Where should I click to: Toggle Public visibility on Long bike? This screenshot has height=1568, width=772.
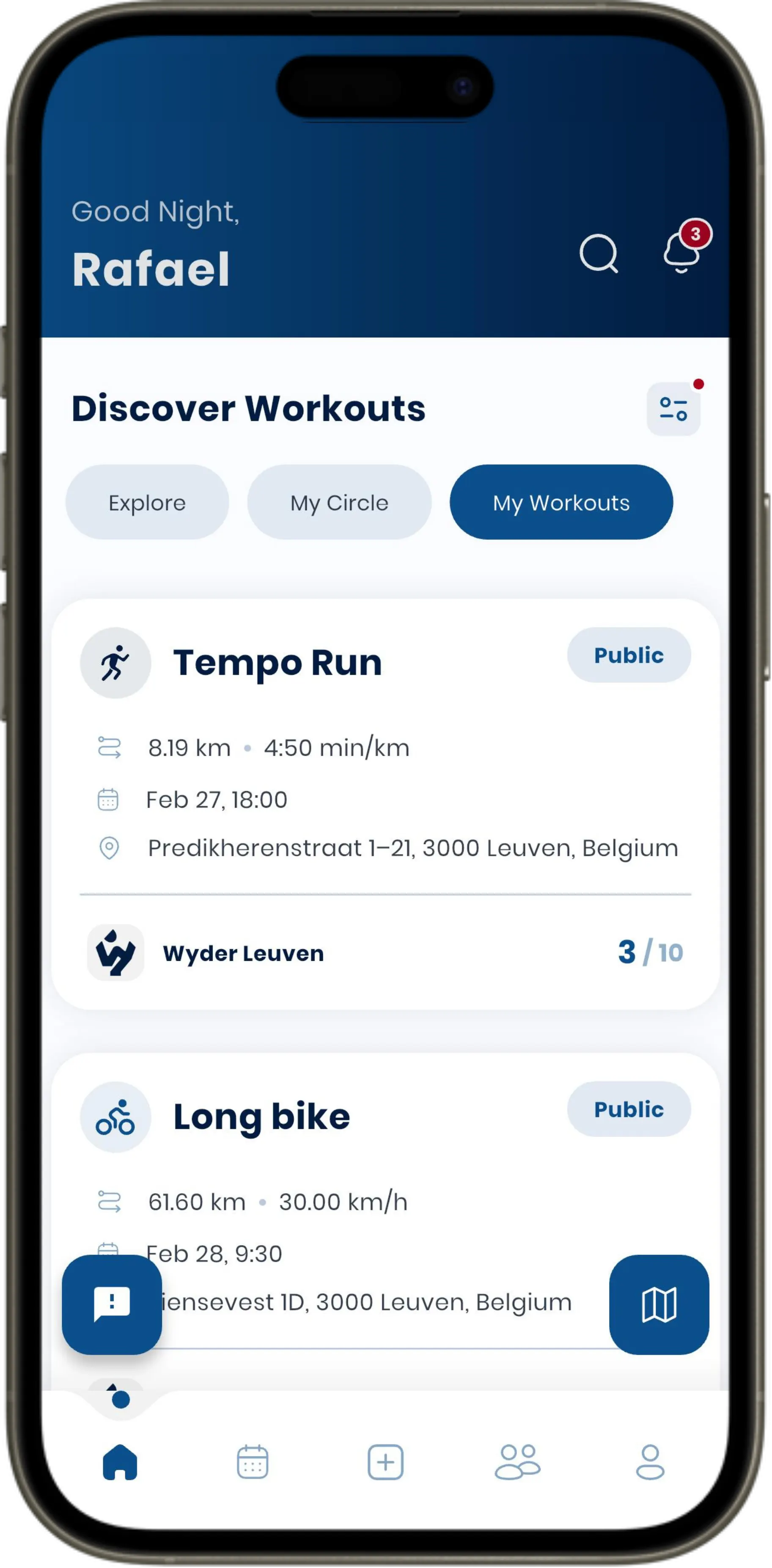[629, 1110]
